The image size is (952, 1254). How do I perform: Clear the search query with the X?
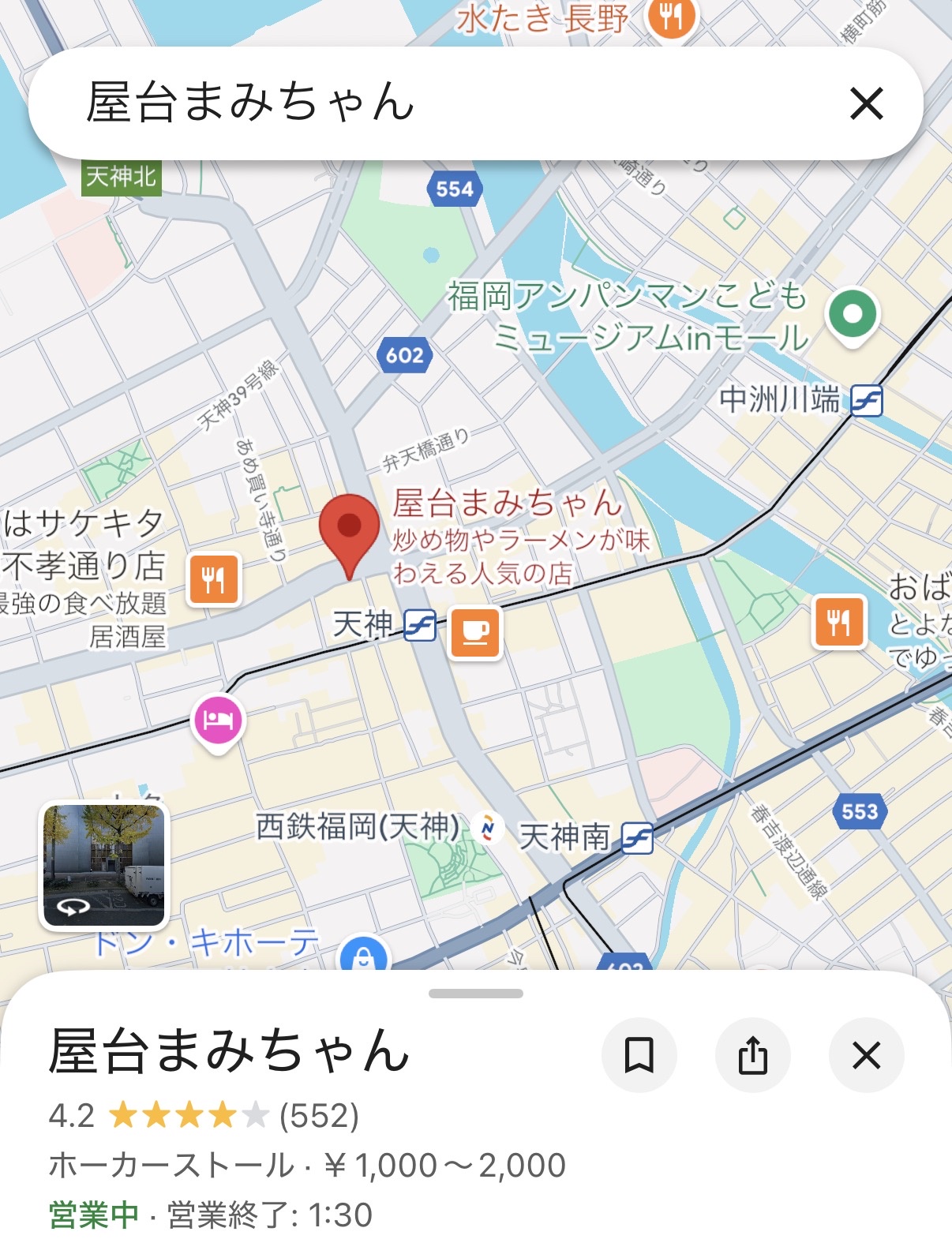click(x=866, y=103)
